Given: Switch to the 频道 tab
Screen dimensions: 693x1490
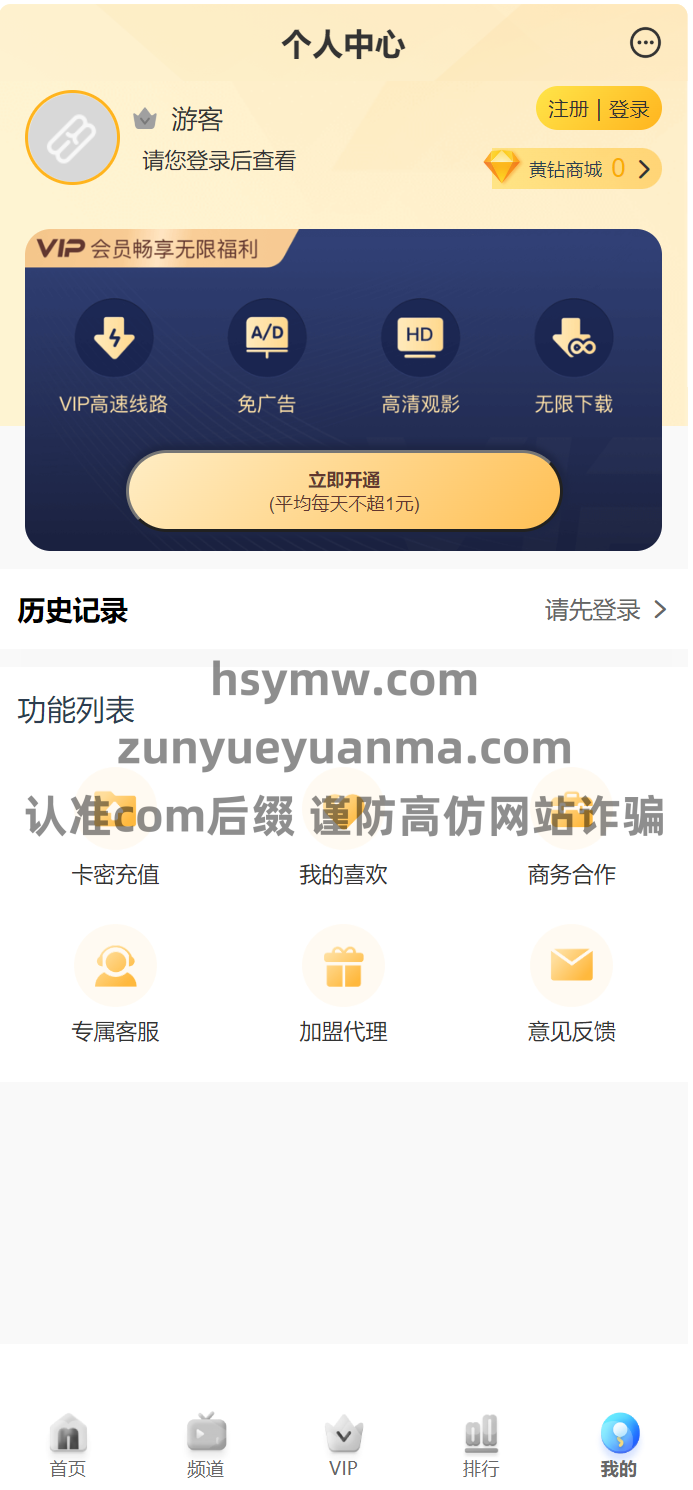Looking at the screenshot, I should coord(206,1447).
